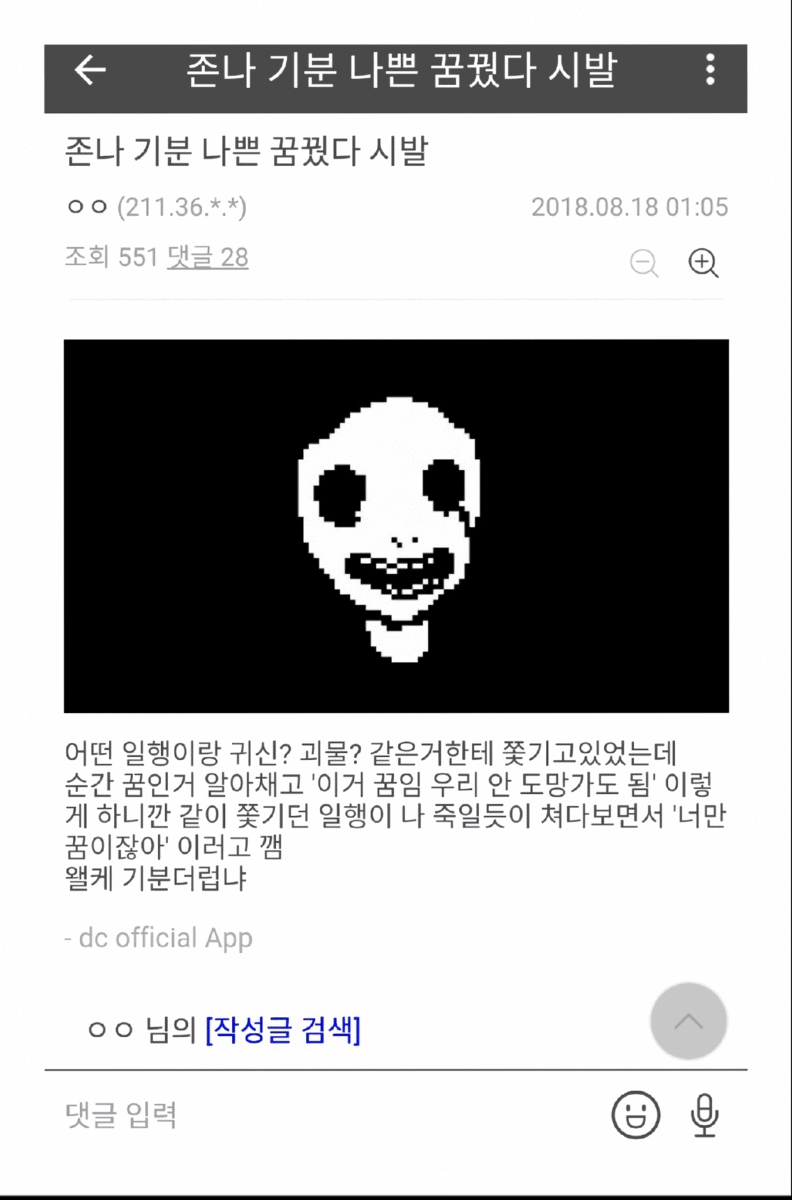Search this author's posts via 작성글 검색
The height and width of the screenshot is (1200, 792).
(282, 1029)
